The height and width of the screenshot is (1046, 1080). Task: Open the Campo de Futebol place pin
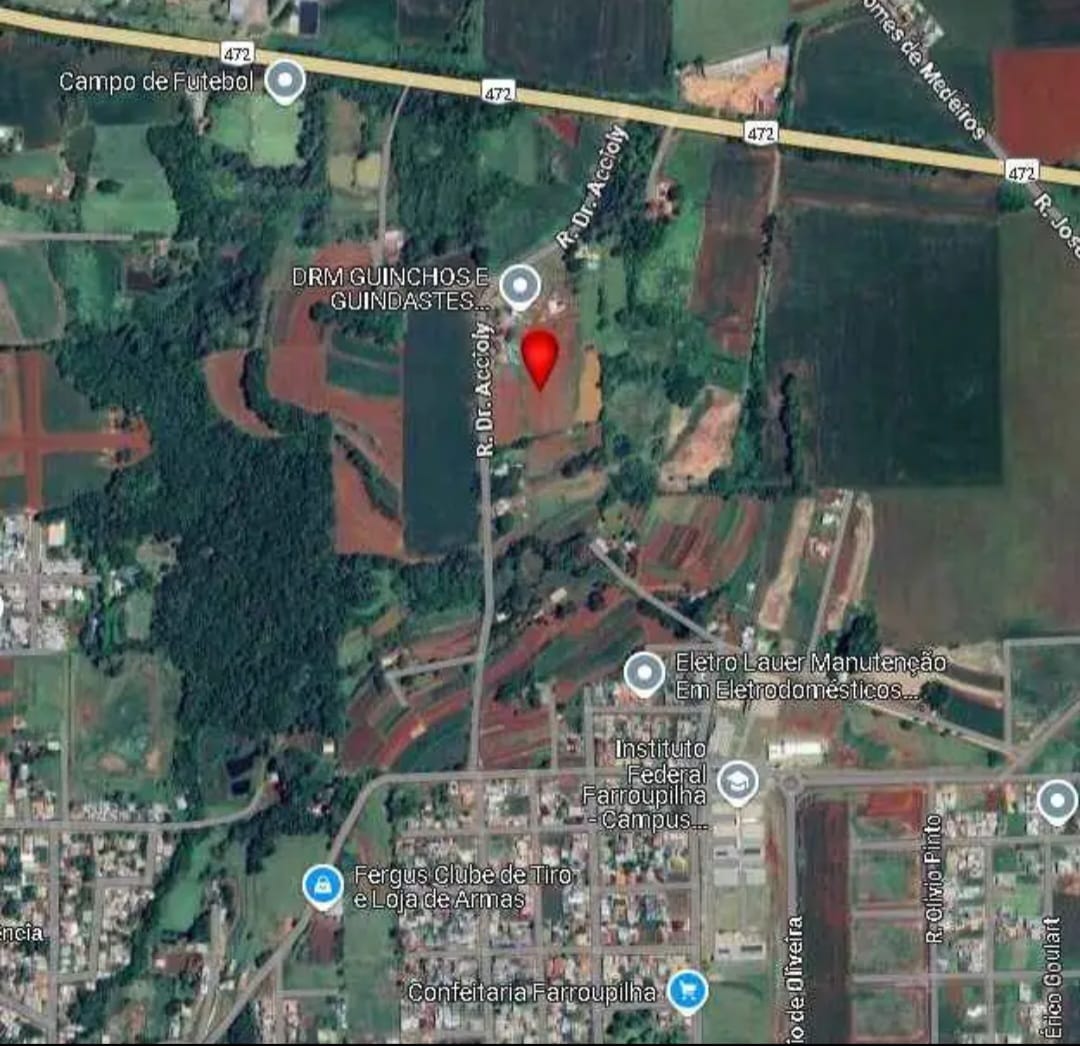(285, 81)
